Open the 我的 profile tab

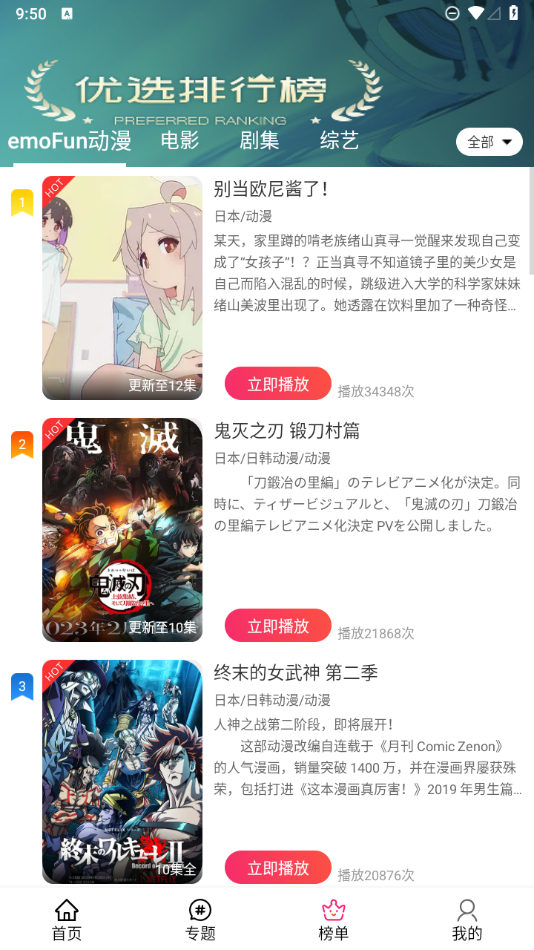coord(467,920)
